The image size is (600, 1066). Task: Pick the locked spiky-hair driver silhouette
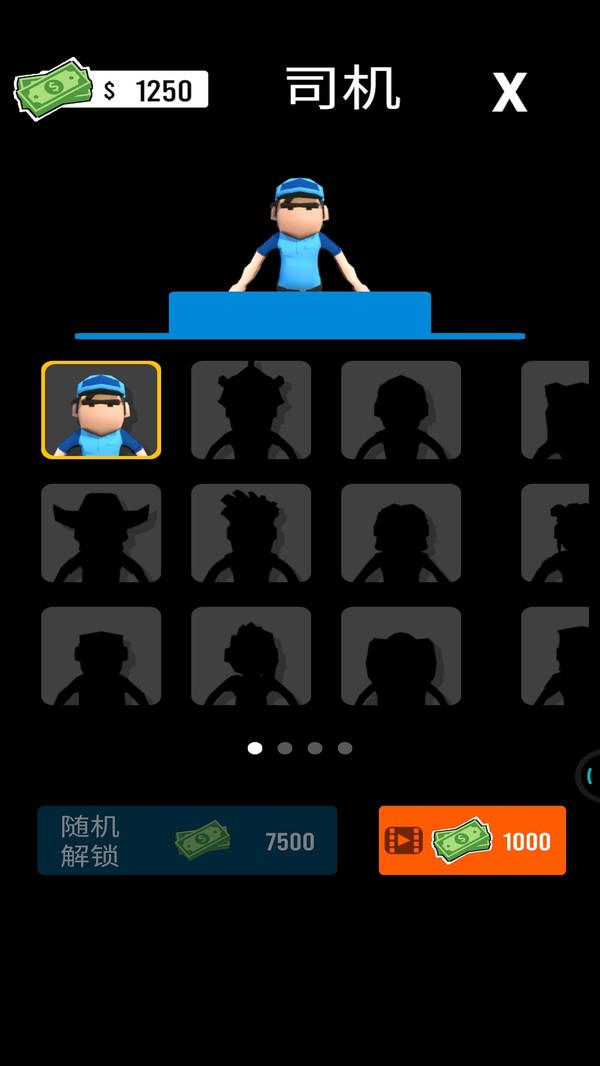pyautogui.click(x=251, y=533)
